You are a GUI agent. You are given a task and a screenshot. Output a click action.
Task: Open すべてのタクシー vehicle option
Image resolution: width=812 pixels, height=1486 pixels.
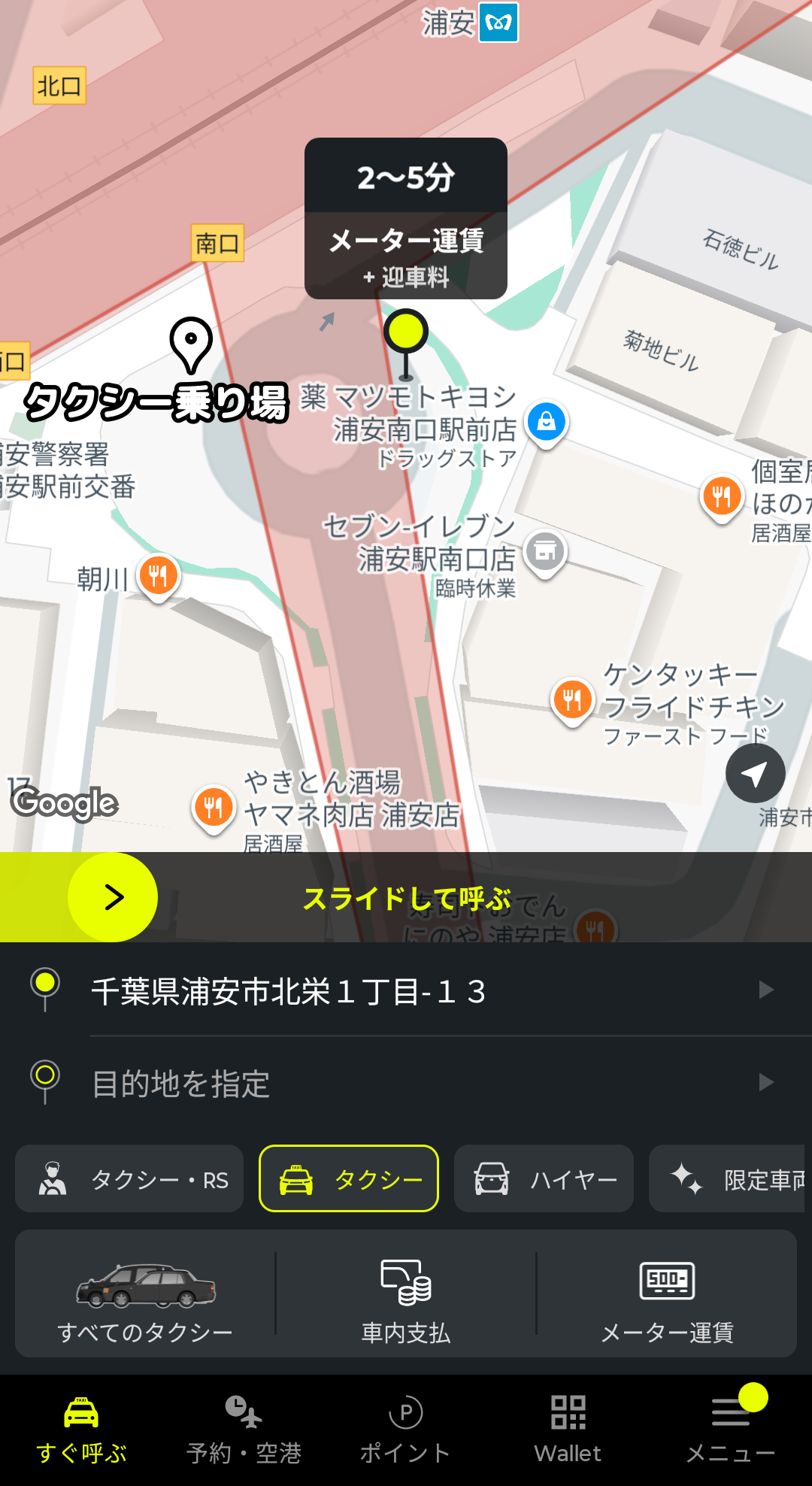pos(145,1295)
